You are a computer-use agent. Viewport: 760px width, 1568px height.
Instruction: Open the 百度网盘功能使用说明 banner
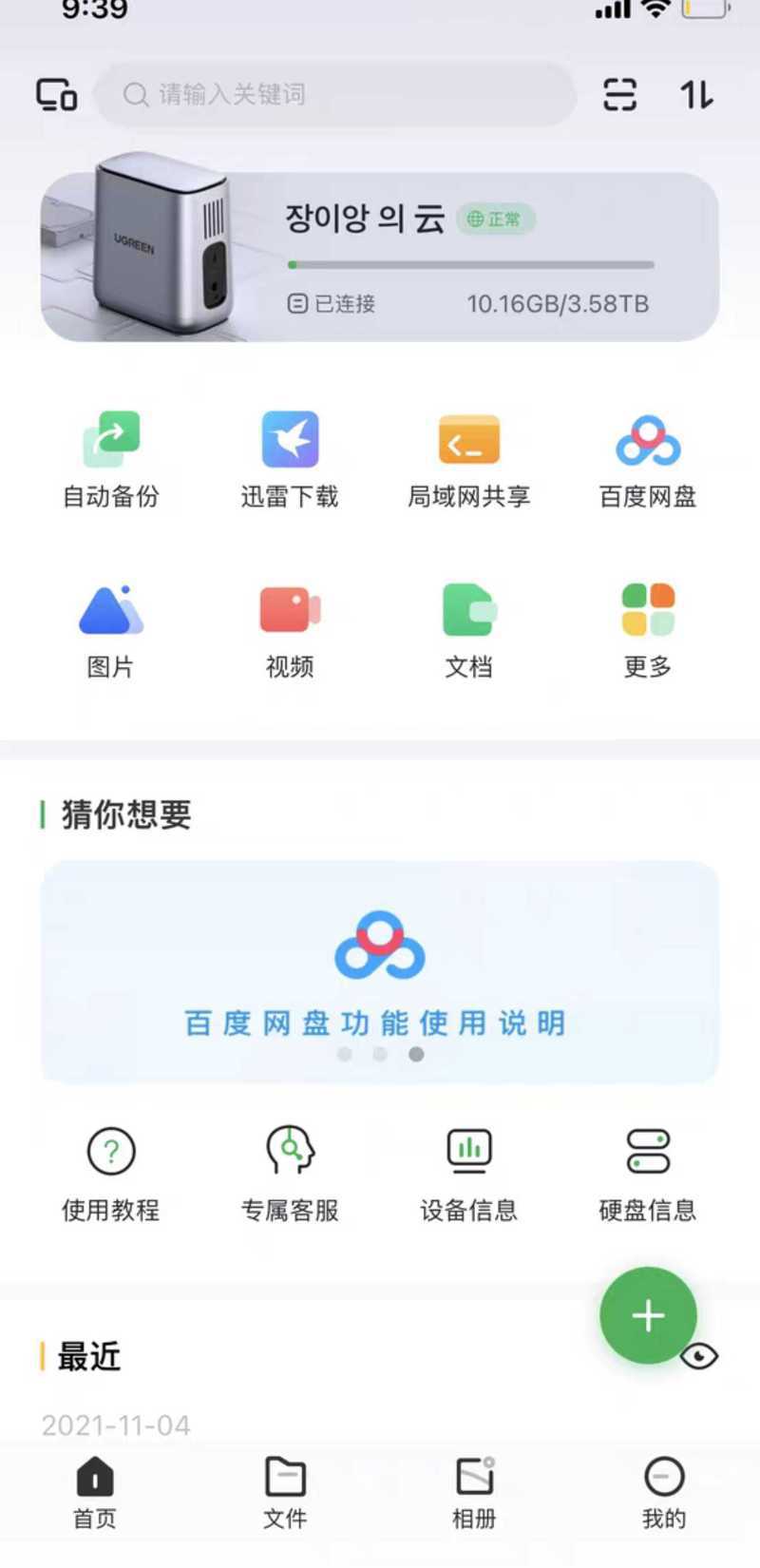[x=380, y=972]
